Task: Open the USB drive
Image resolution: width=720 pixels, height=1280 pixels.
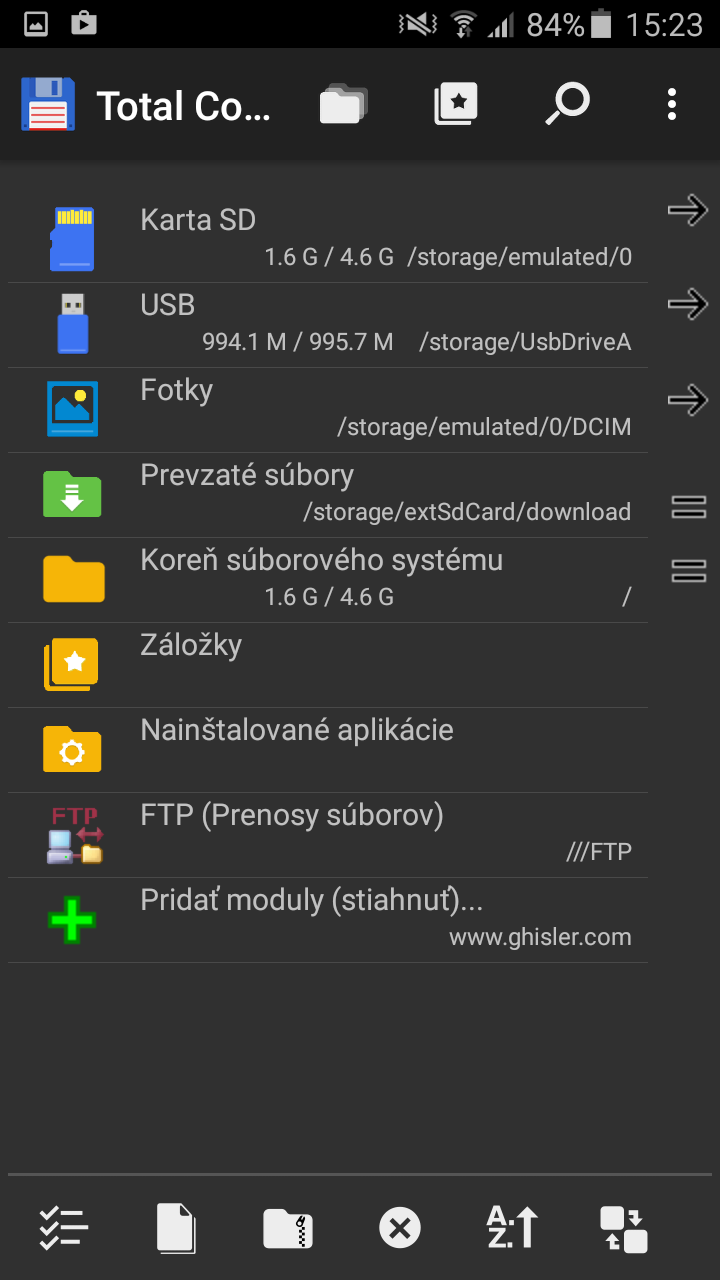Action: click(x=328, y=325)
